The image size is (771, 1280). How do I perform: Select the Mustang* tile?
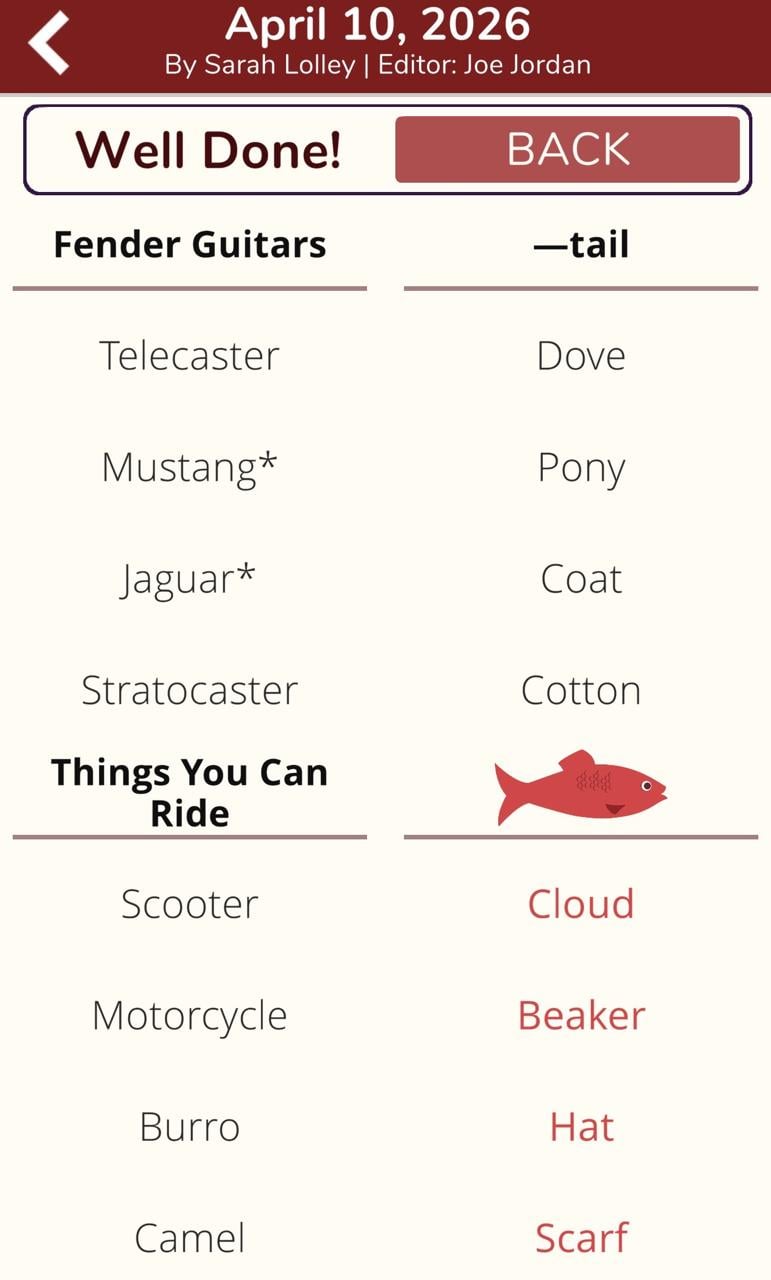pos(190,466)
